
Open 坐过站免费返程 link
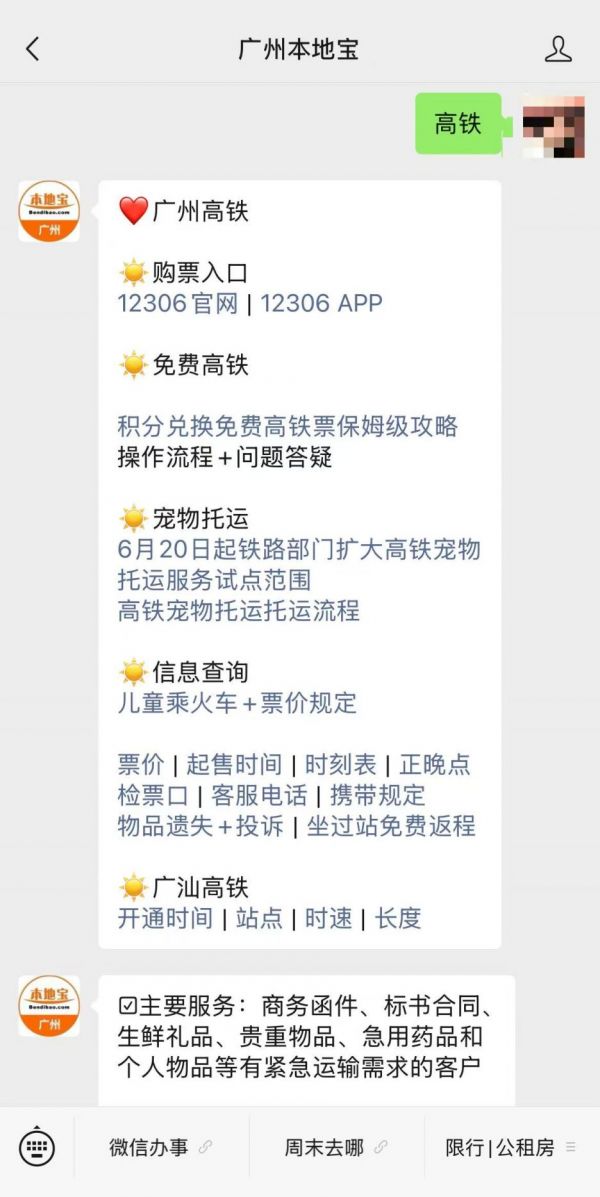click(x=391, y=826)
